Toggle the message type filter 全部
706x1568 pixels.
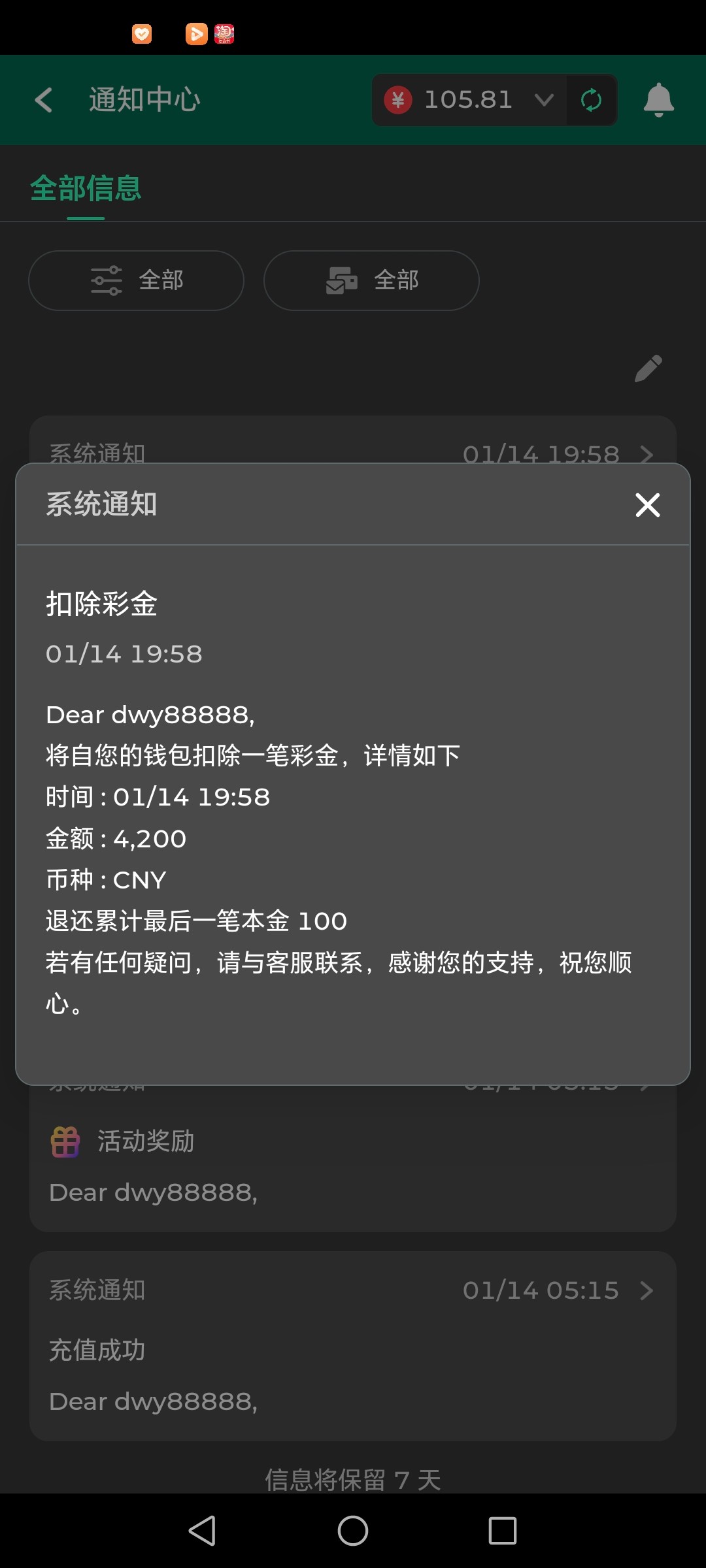[371, 280]
